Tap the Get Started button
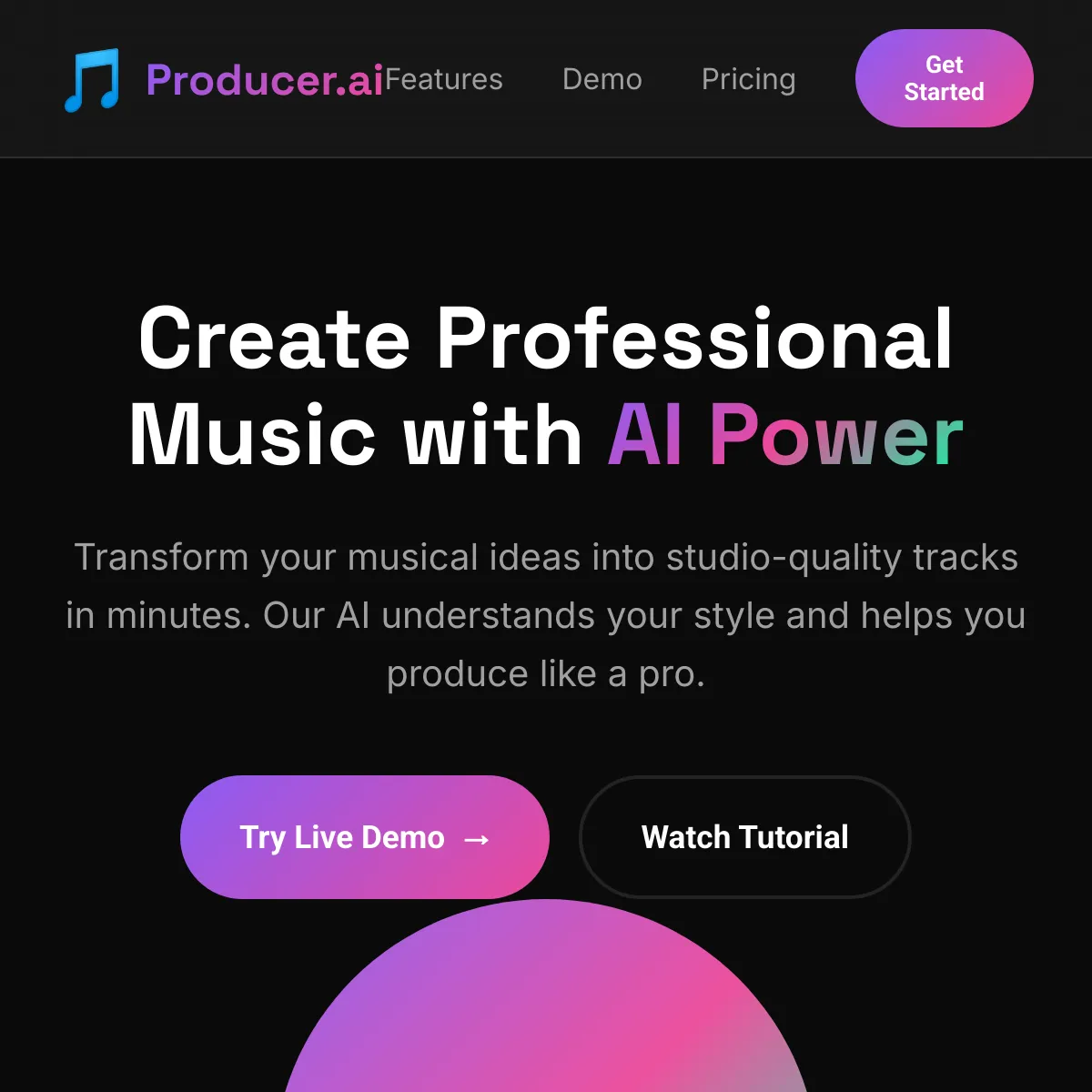Viewport: 1092px width, 1092px height. tap(944, 78)
